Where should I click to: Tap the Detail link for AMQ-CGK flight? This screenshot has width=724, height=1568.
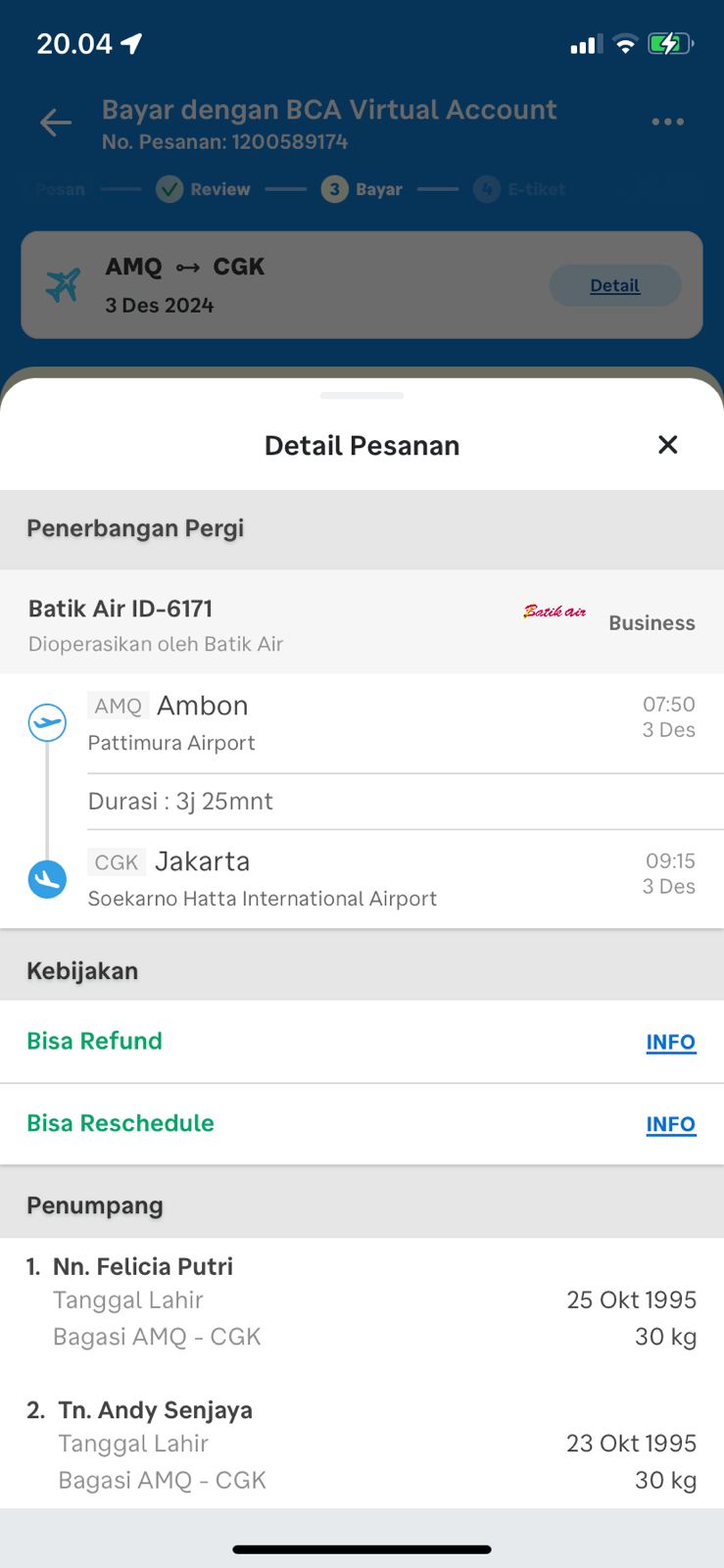pyautogui.click(x=614, y=286)
